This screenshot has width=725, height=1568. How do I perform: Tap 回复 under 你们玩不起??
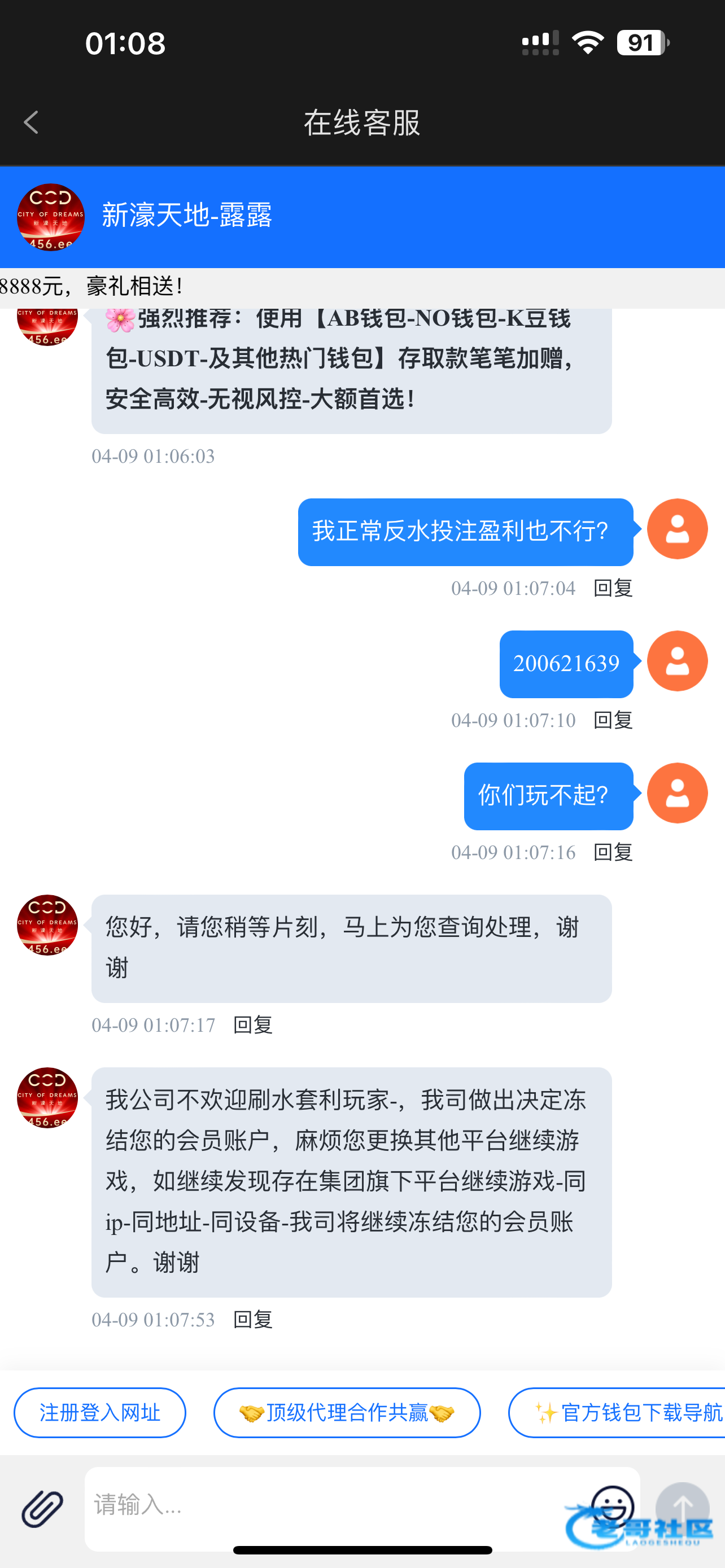coord(613,852)
